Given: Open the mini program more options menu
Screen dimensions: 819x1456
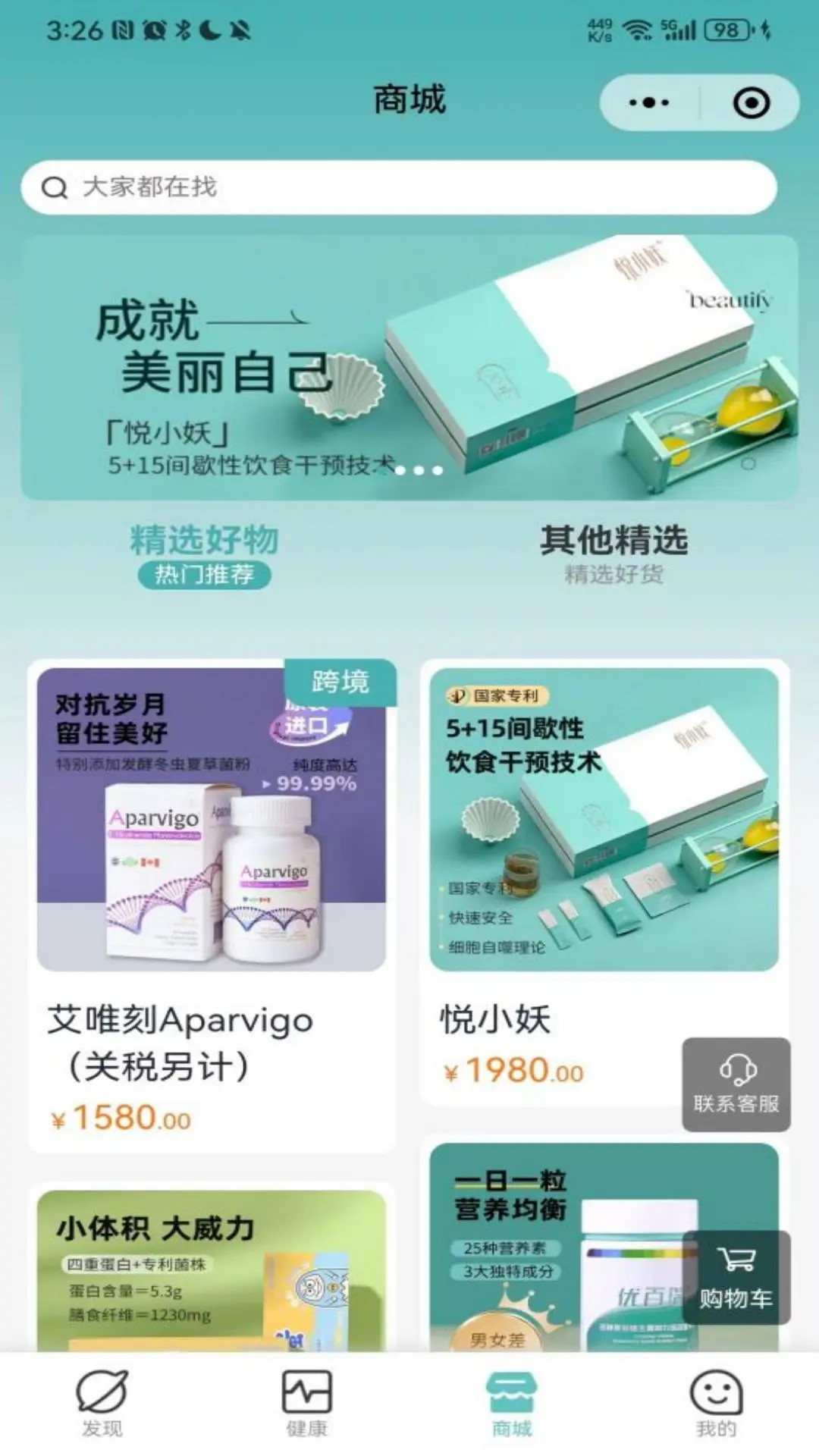Looking at the screenshot, I should [x=649, y=102].
